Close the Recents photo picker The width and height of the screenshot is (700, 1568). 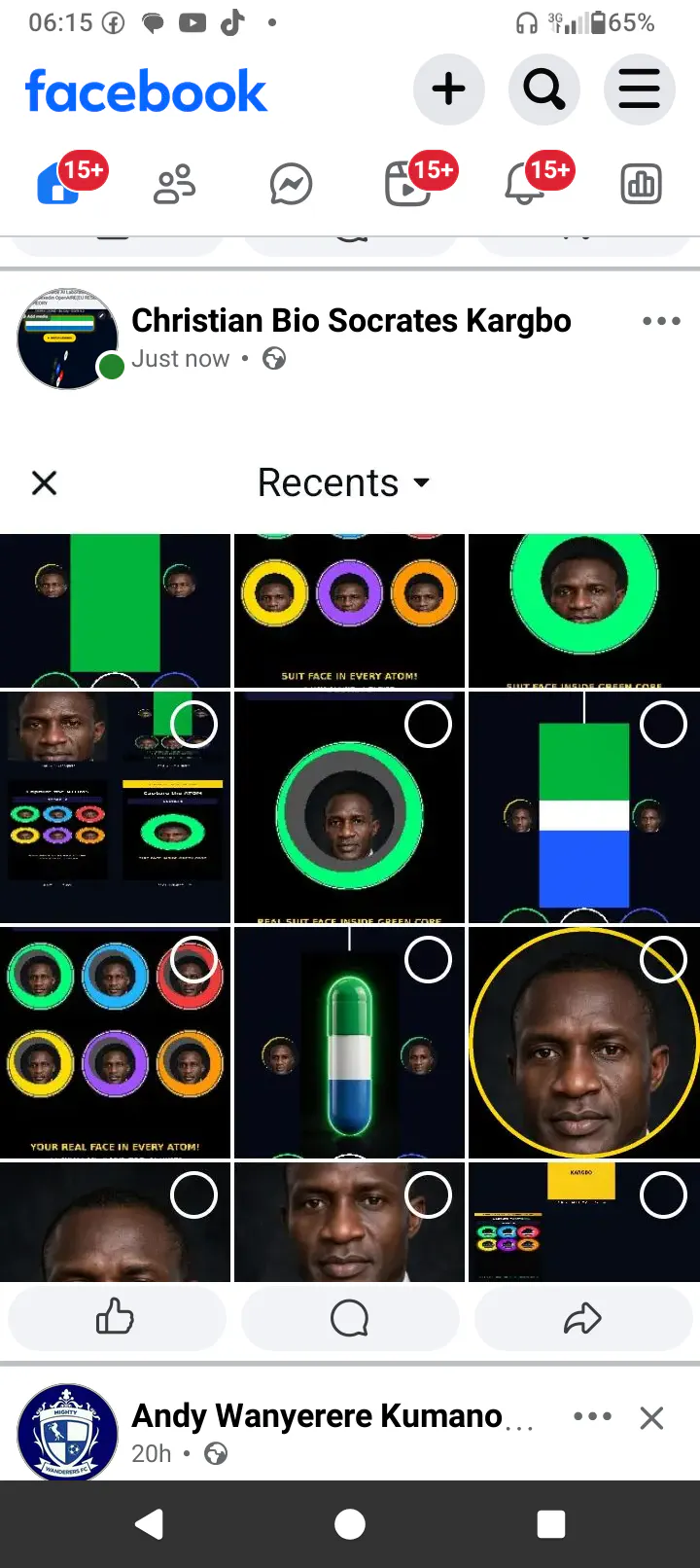point(45,482)
